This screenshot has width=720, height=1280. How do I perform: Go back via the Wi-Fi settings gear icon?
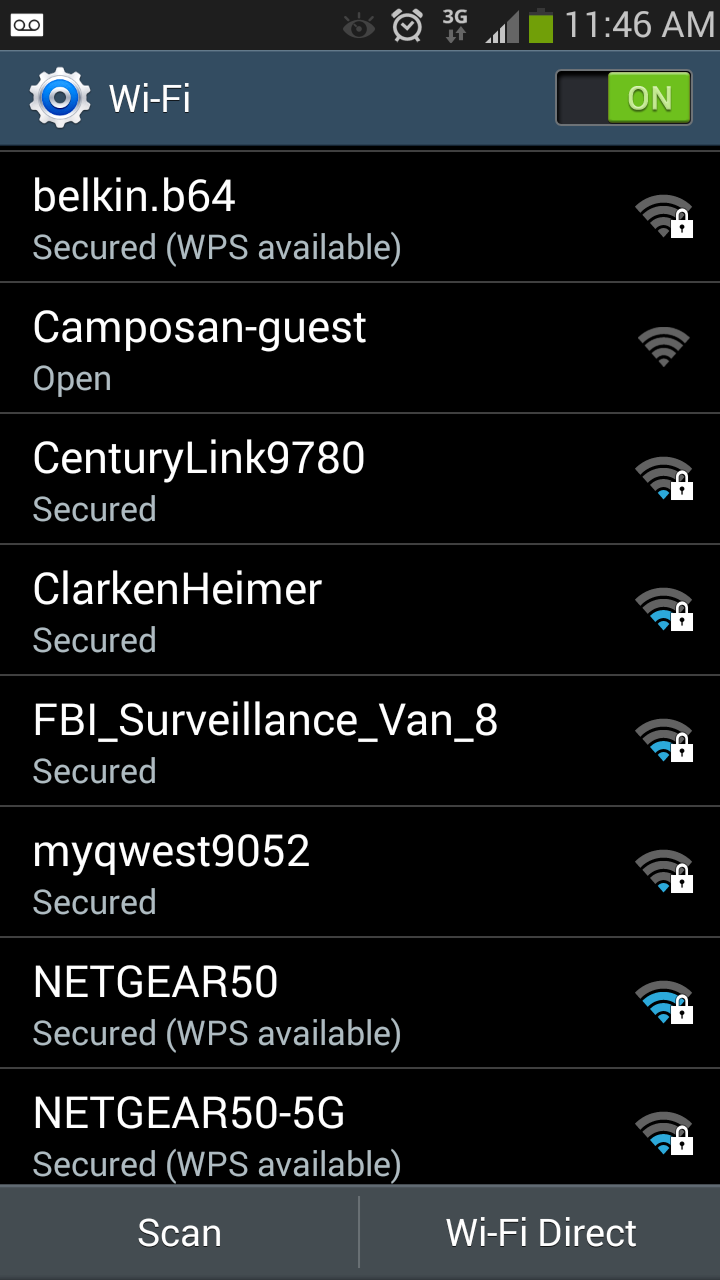(58, 98)
